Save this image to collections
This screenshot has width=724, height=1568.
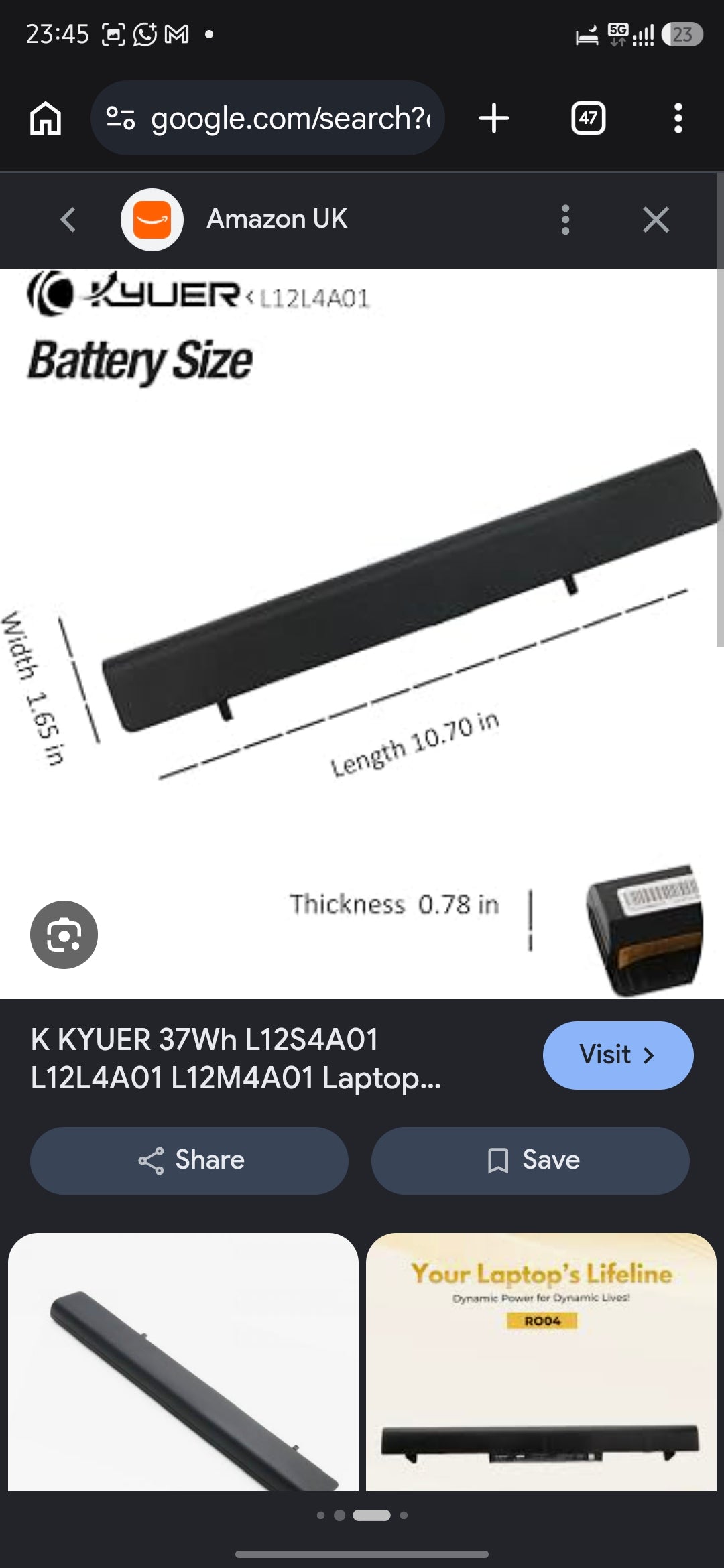tap(530, 1160)
